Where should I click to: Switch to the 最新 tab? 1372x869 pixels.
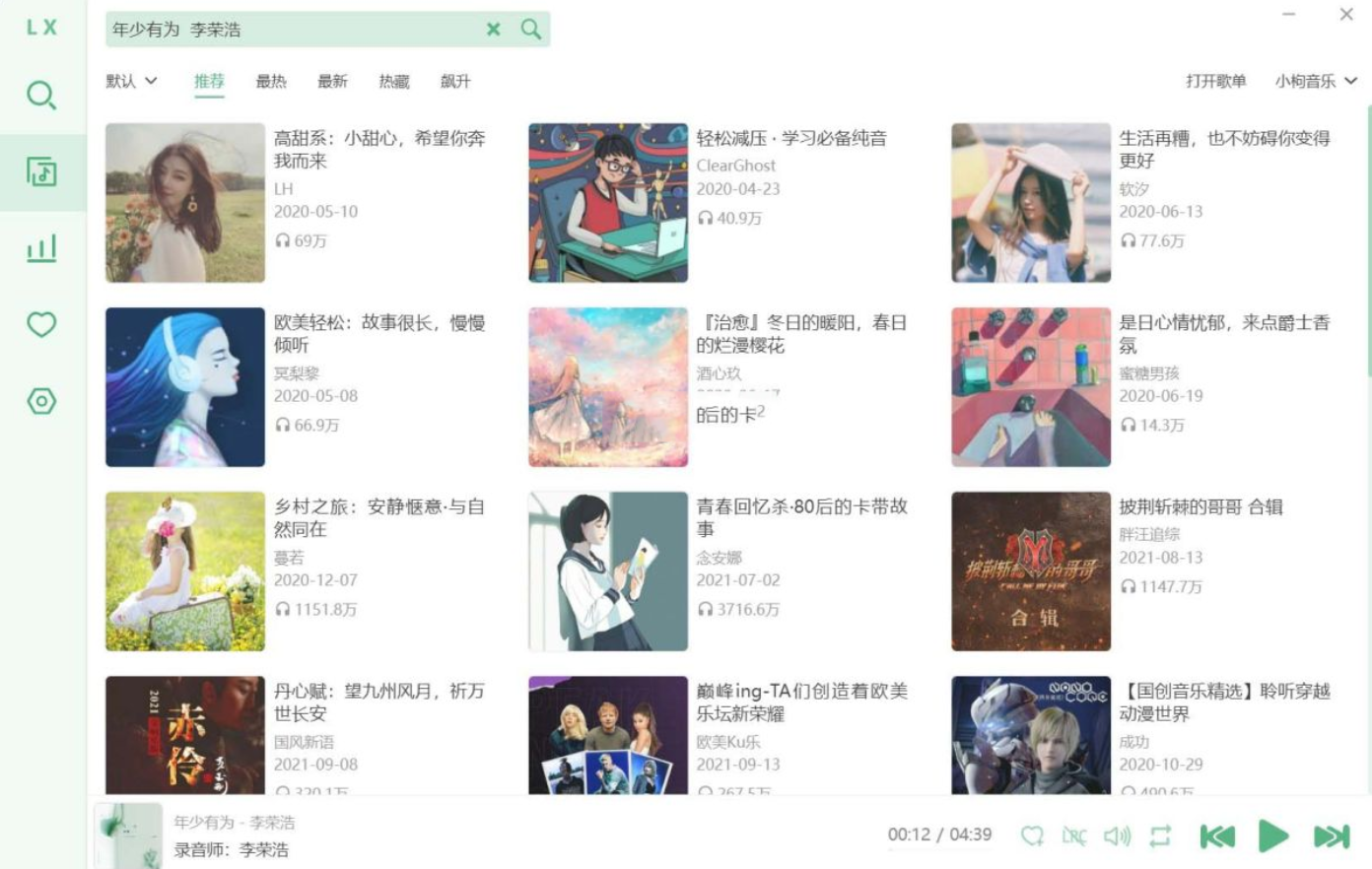[332, 81]
